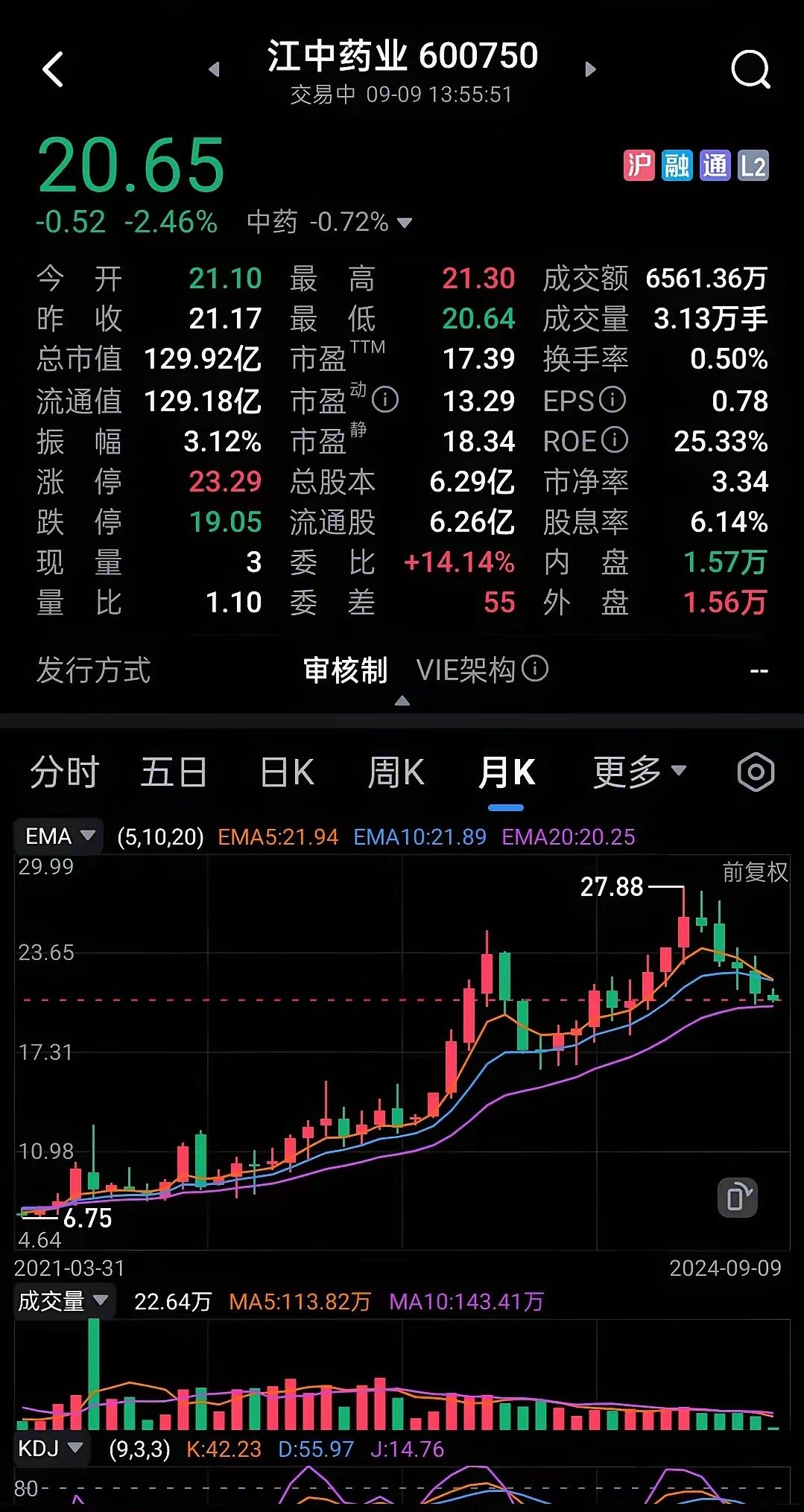Open chart settings hexagon icon
The height and width of the screenshot is (1512, 804).
[756, 772]
